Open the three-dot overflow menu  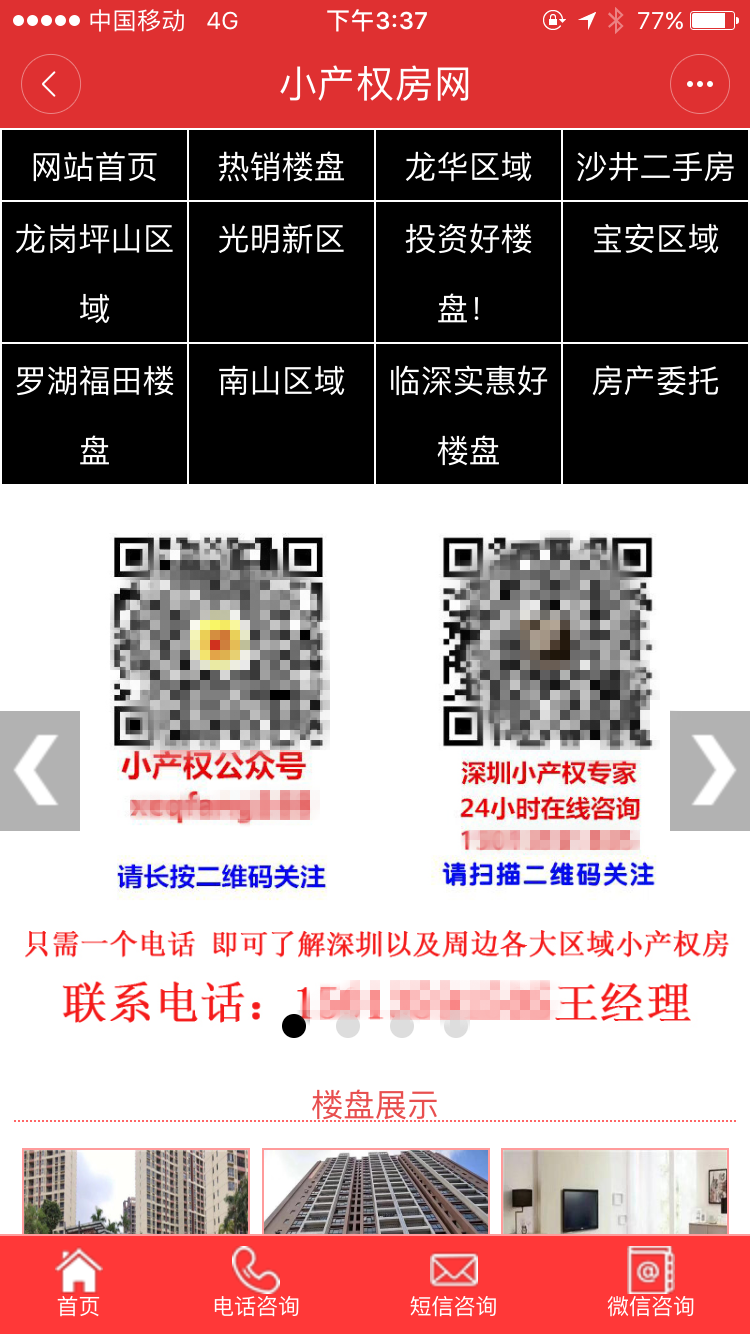click(x=699, y=84)
